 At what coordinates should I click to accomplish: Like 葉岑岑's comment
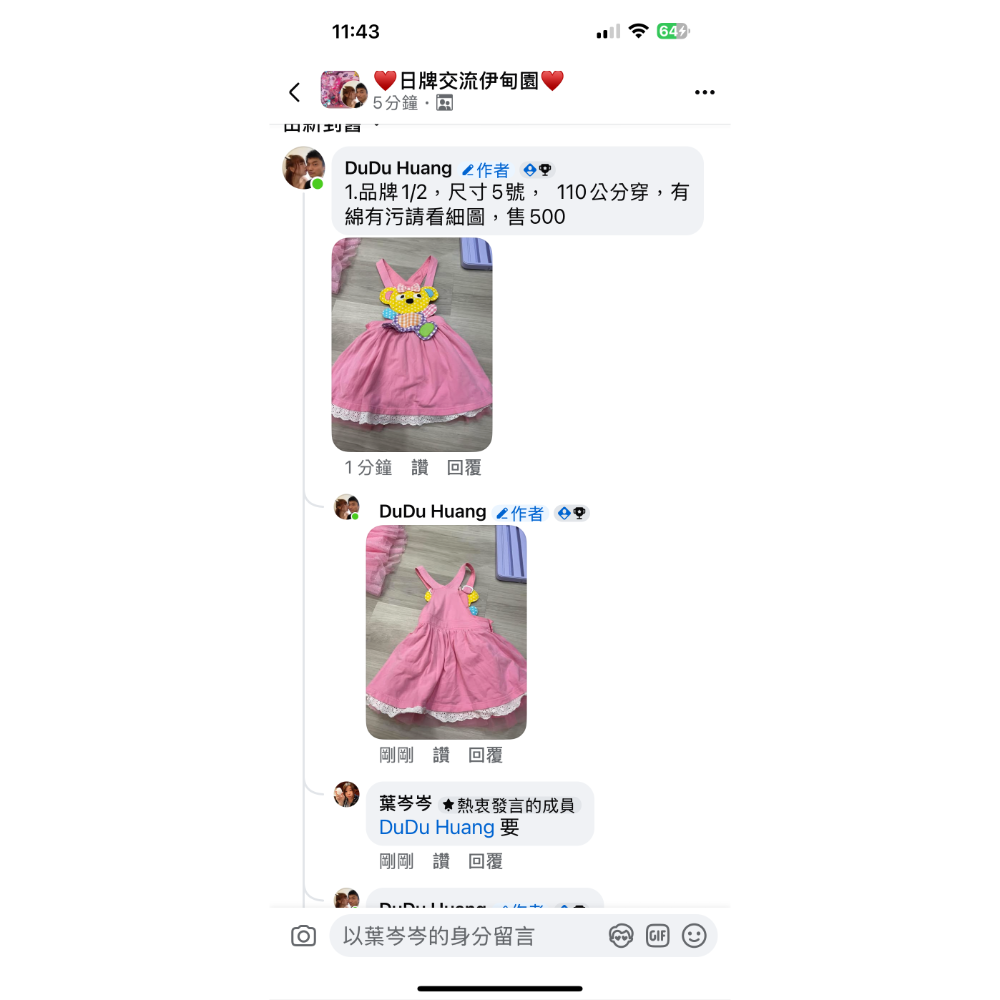pyautogui.click(x=441, y=861)
